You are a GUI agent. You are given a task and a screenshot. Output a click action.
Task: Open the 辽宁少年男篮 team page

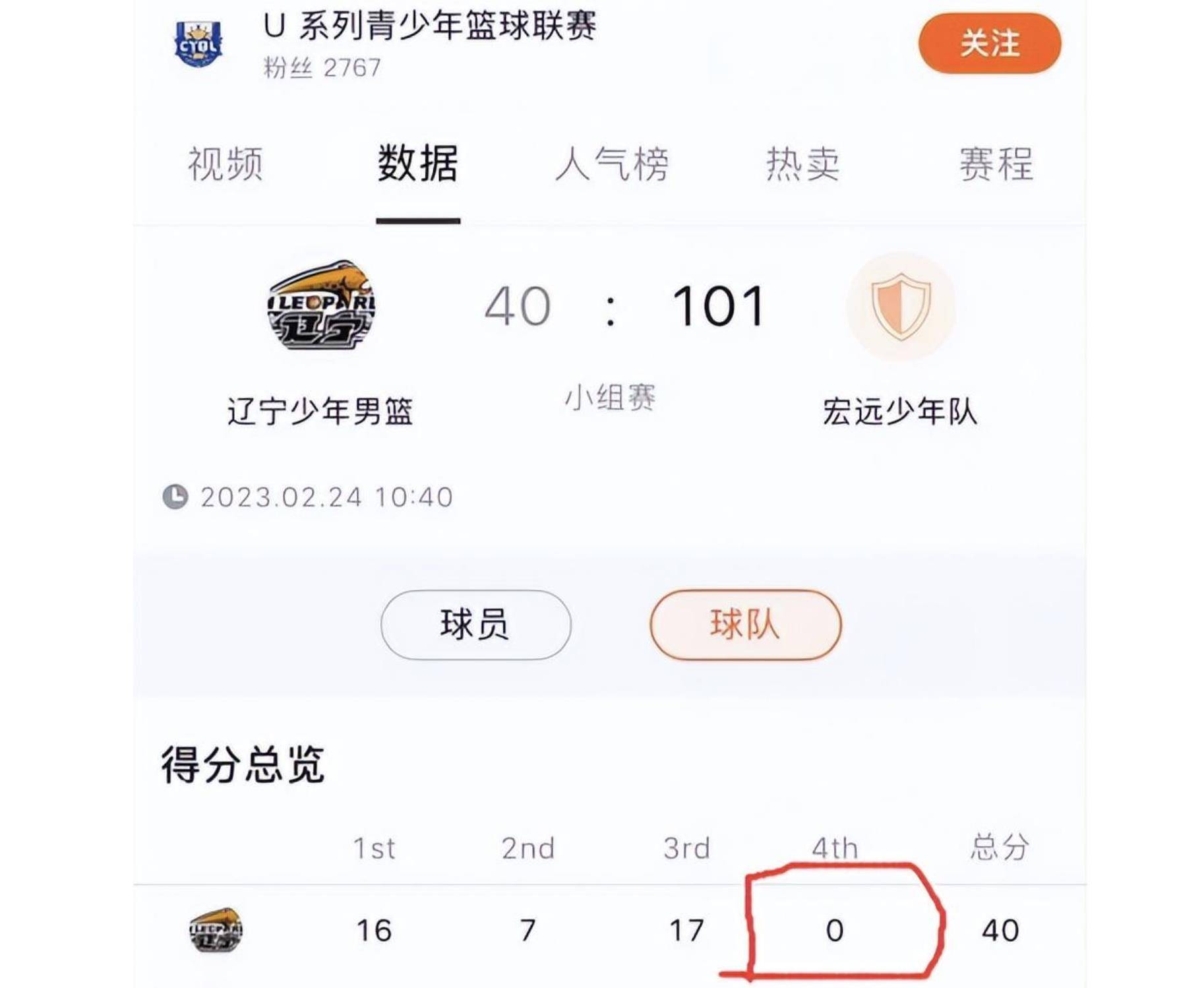tap(320, 305)
